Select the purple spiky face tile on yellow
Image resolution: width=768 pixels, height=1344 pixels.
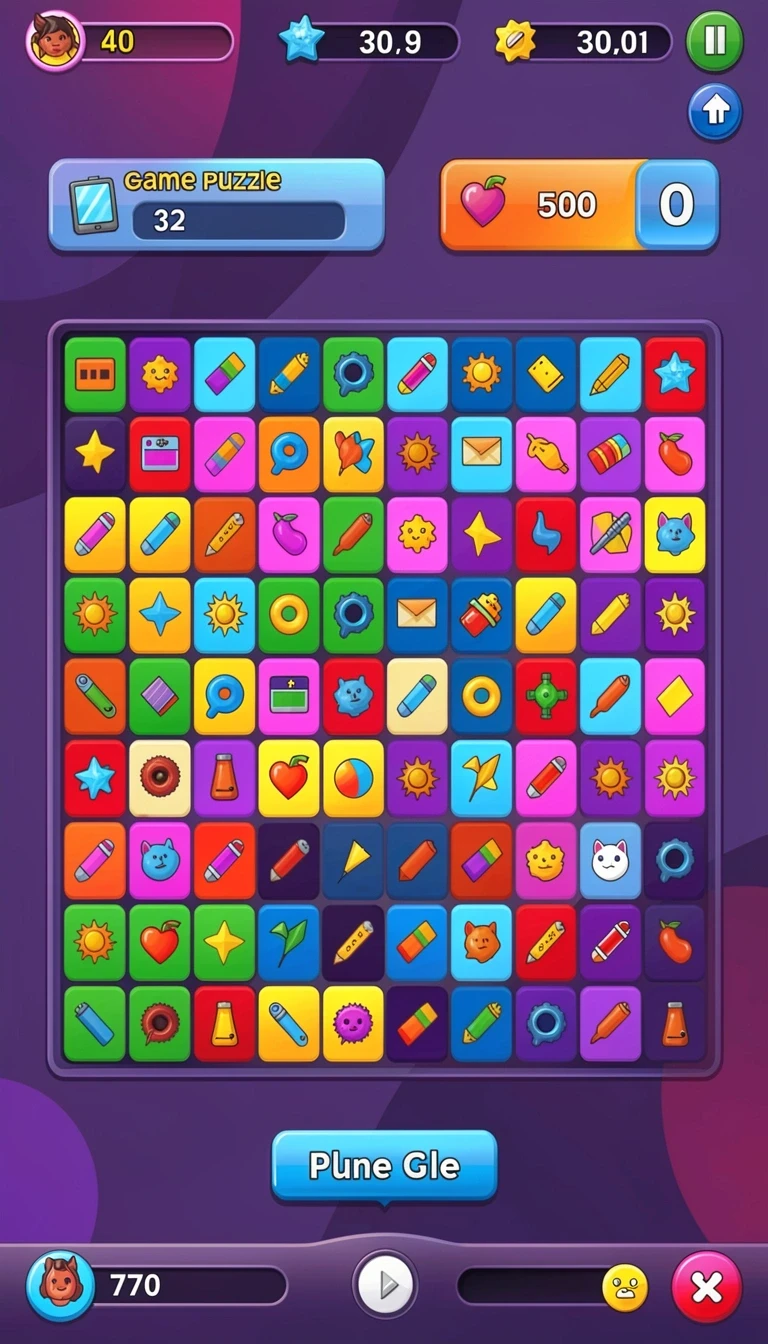pos(353,1024)
